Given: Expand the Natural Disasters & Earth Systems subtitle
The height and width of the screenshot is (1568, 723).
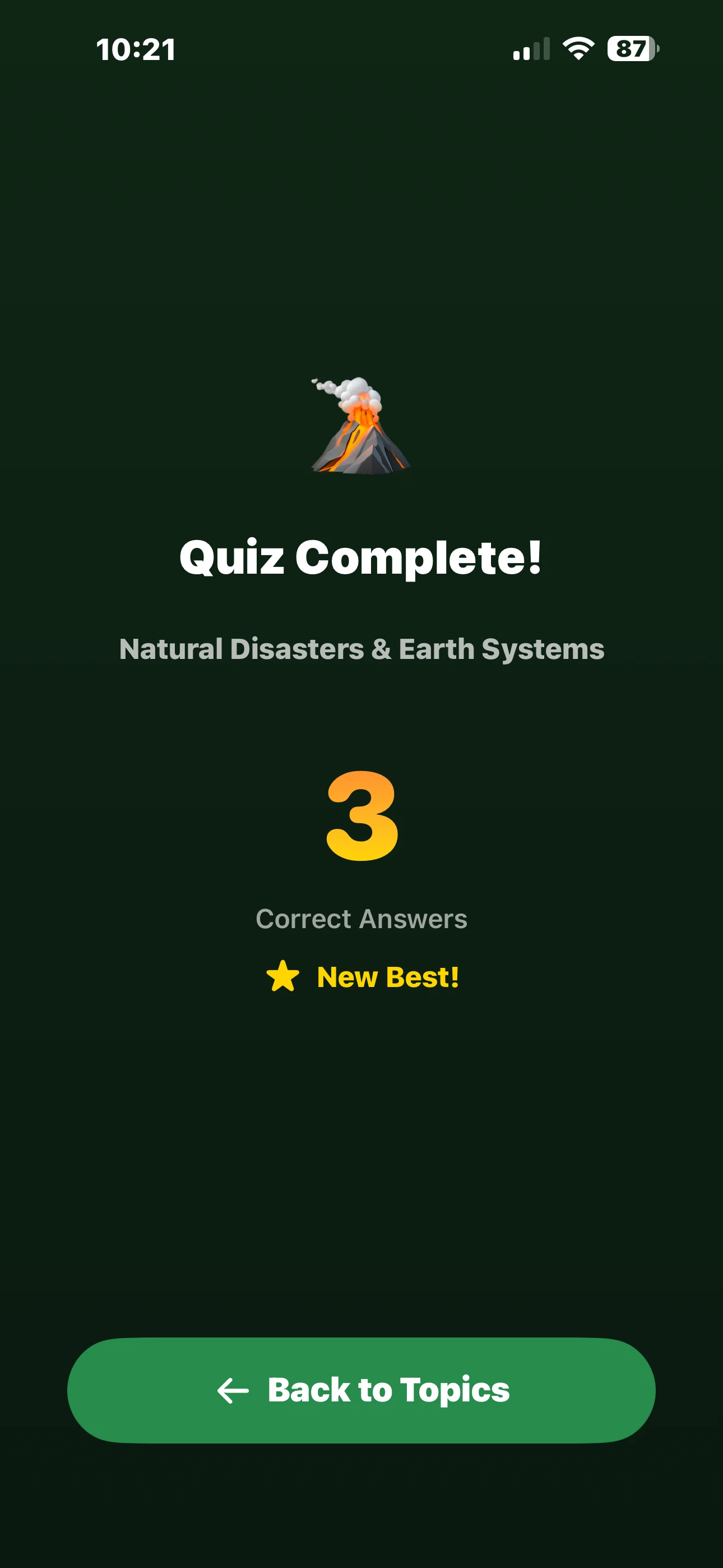Looking at the screenshot, I should [361, 649].
